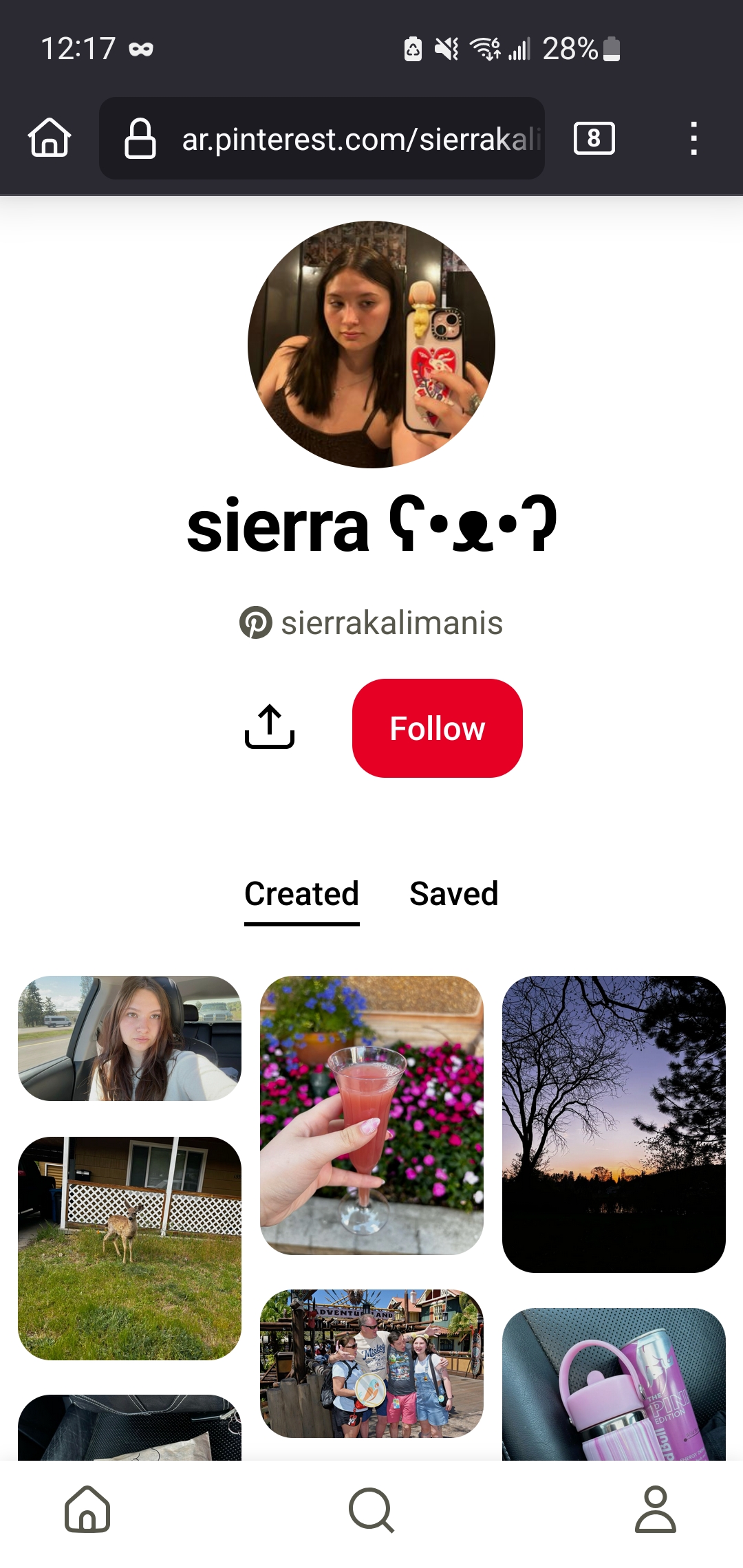Open the Adventureland group photo pin
This screenshot has height=1568, width=743.
point(371,1363)
